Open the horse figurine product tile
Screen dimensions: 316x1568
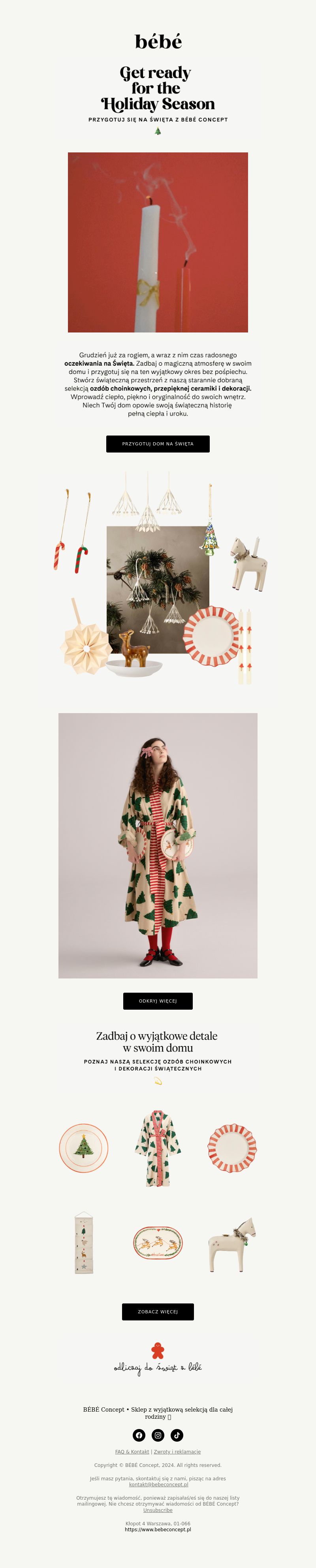pyautogui.click(x=232, y=1243)
